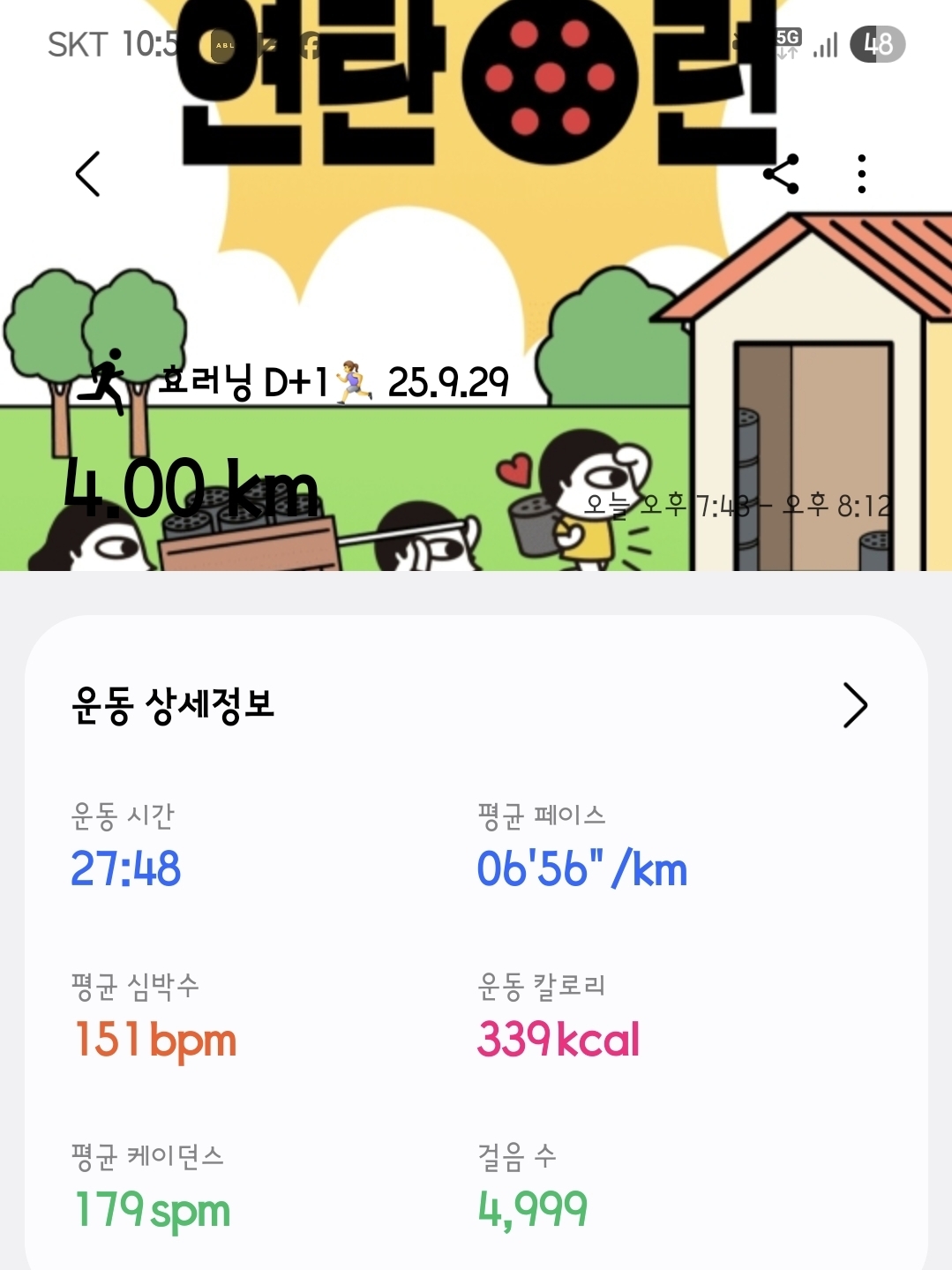Go back using the top-left arrow
Image resolution: width=952 pixels, height=1270 pixels.
tap(88, 174)
